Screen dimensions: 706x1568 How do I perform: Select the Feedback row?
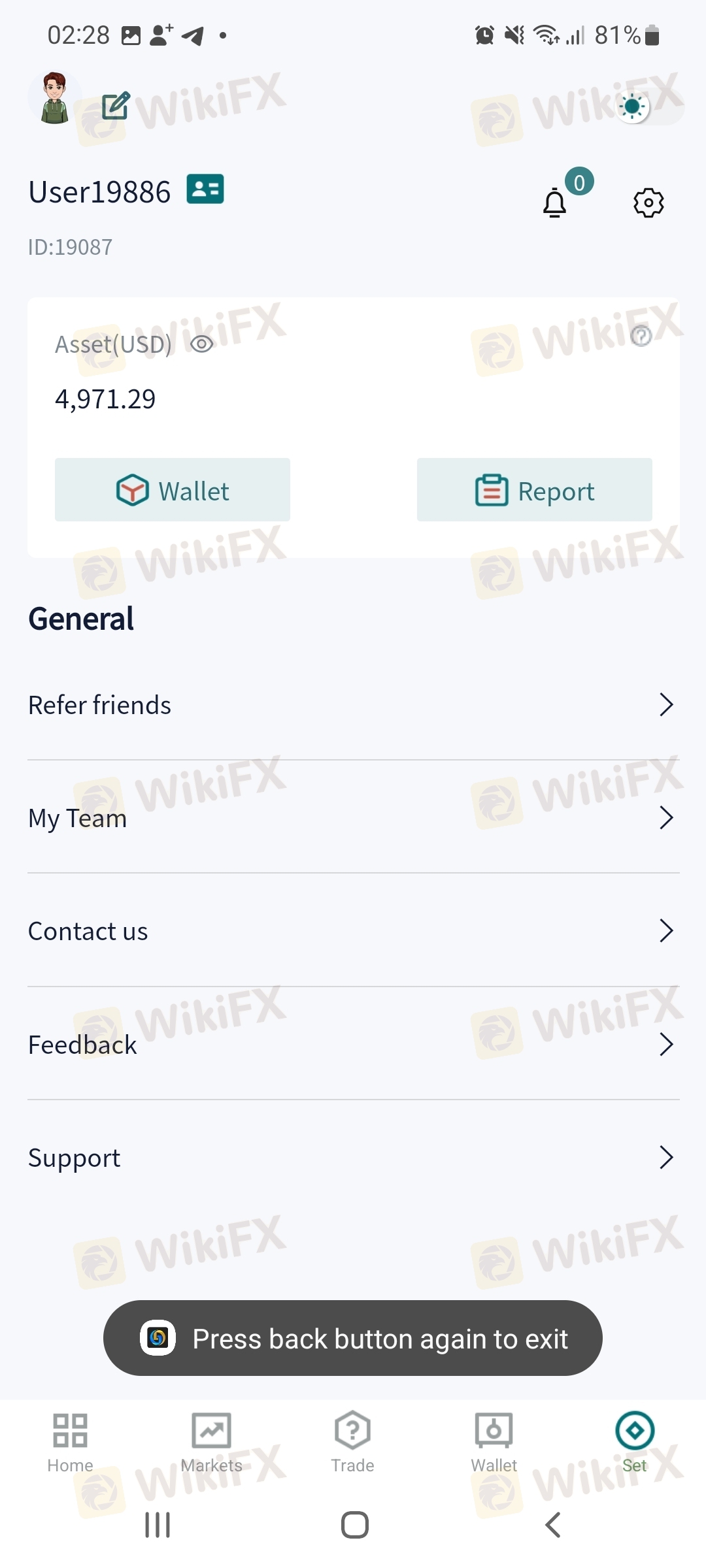click(x=353, y=1044)
